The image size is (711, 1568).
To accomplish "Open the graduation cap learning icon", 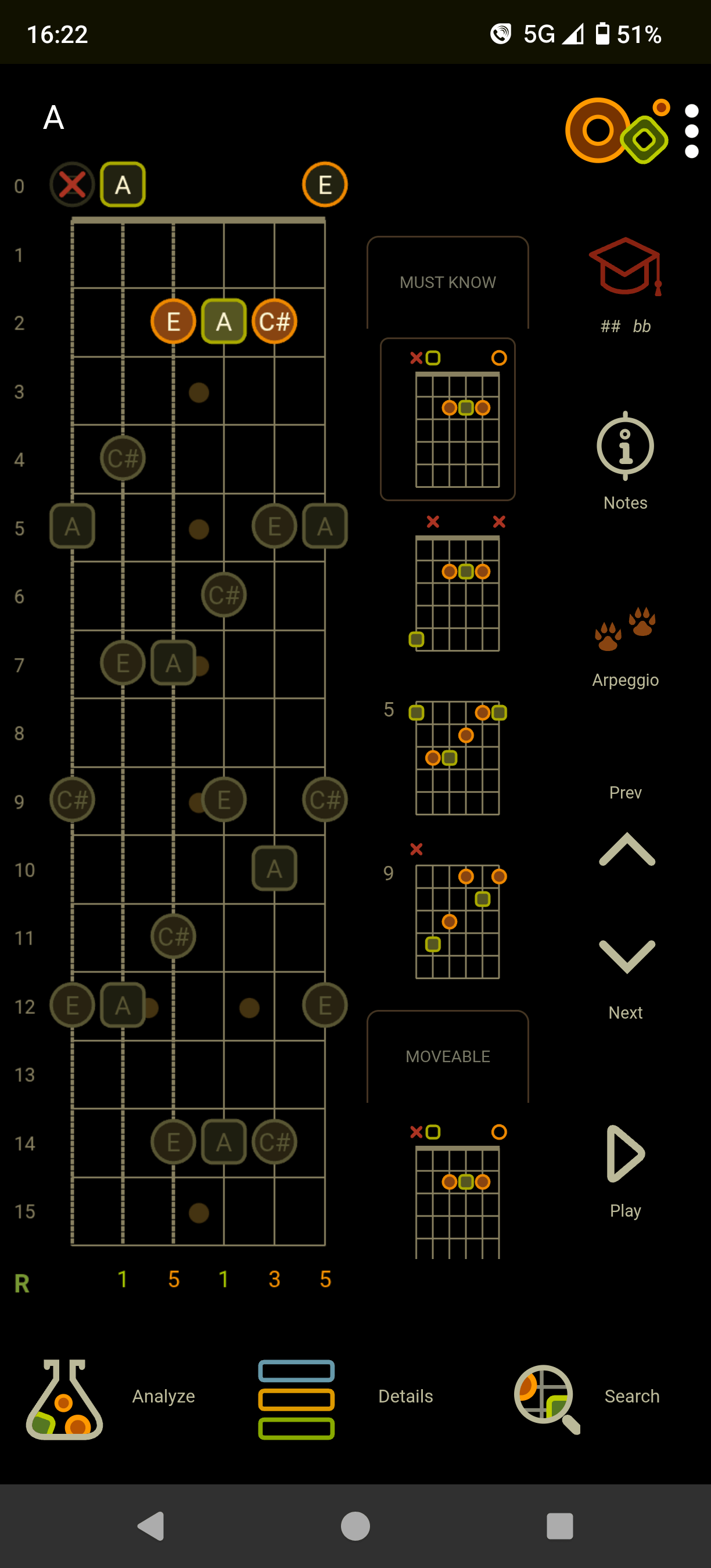I will [x=625, y=267].
